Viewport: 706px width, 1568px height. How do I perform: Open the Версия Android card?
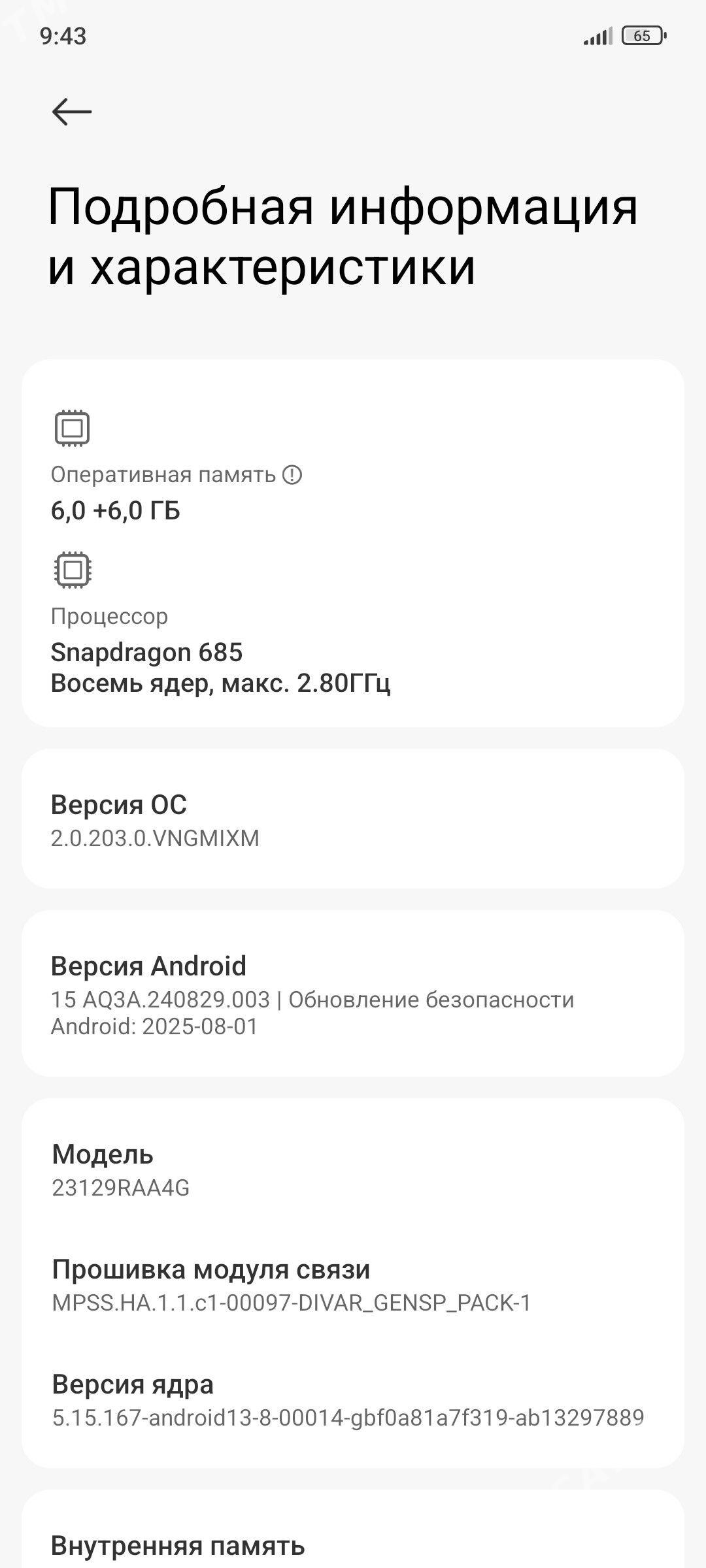pyautogui.click(x=353, y=987)
